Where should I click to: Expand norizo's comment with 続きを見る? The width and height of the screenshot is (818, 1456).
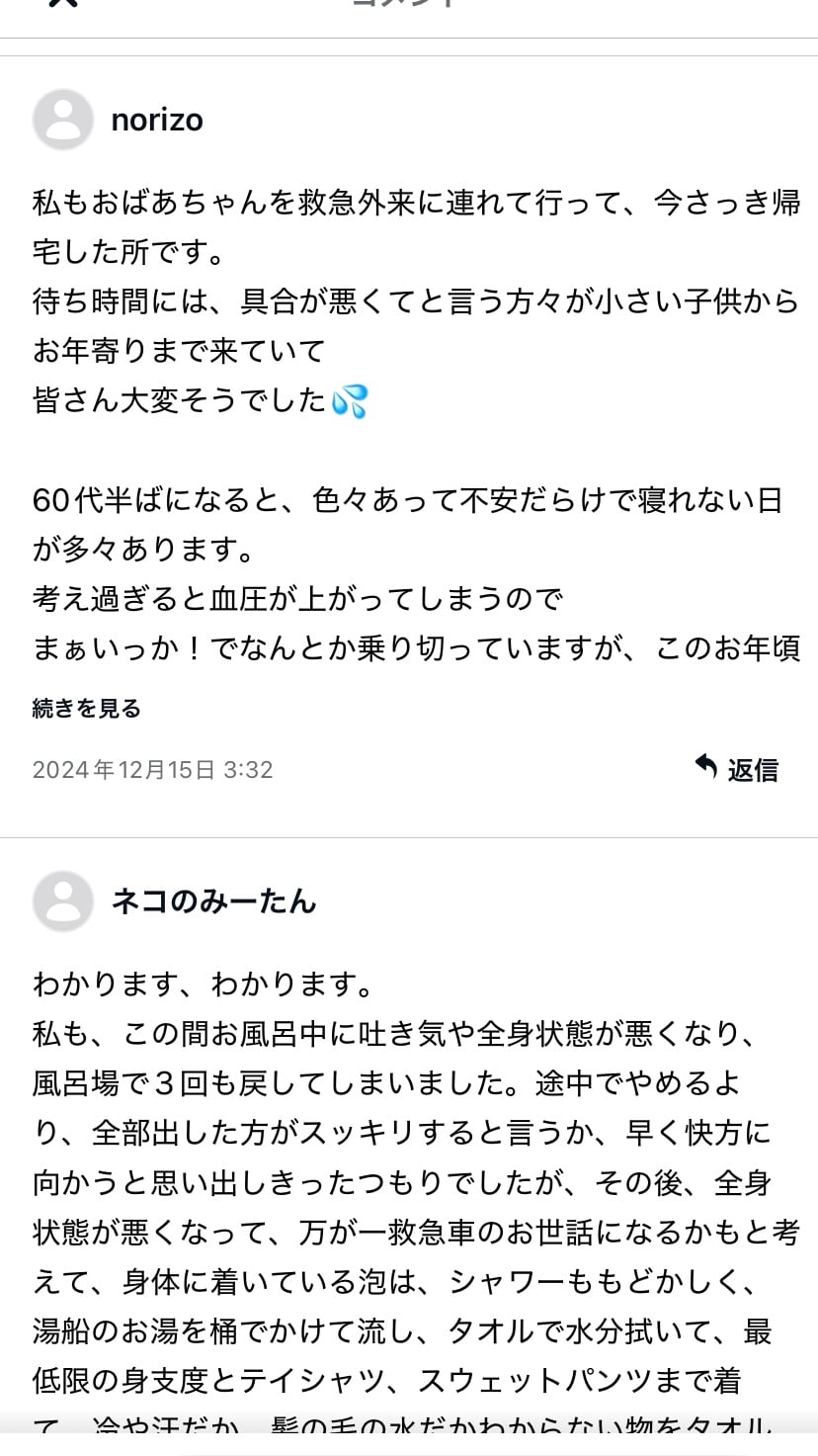[87, 709]
